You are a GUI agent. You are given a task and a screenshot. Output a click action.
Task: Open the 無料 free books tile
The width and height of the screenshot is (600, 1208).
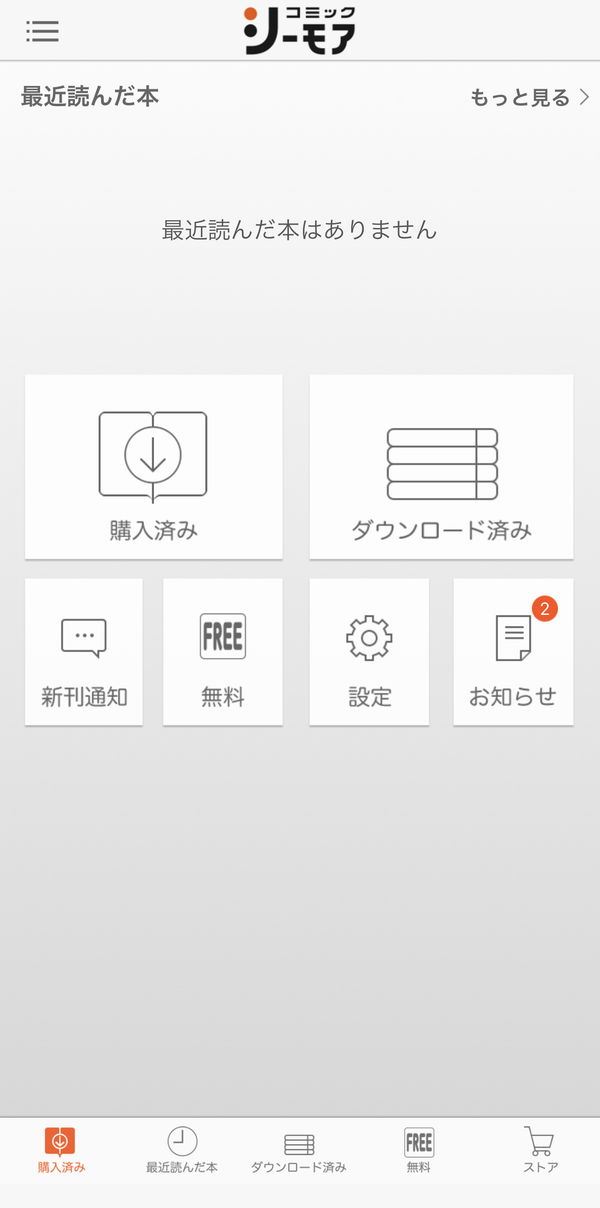click(222, 651)
